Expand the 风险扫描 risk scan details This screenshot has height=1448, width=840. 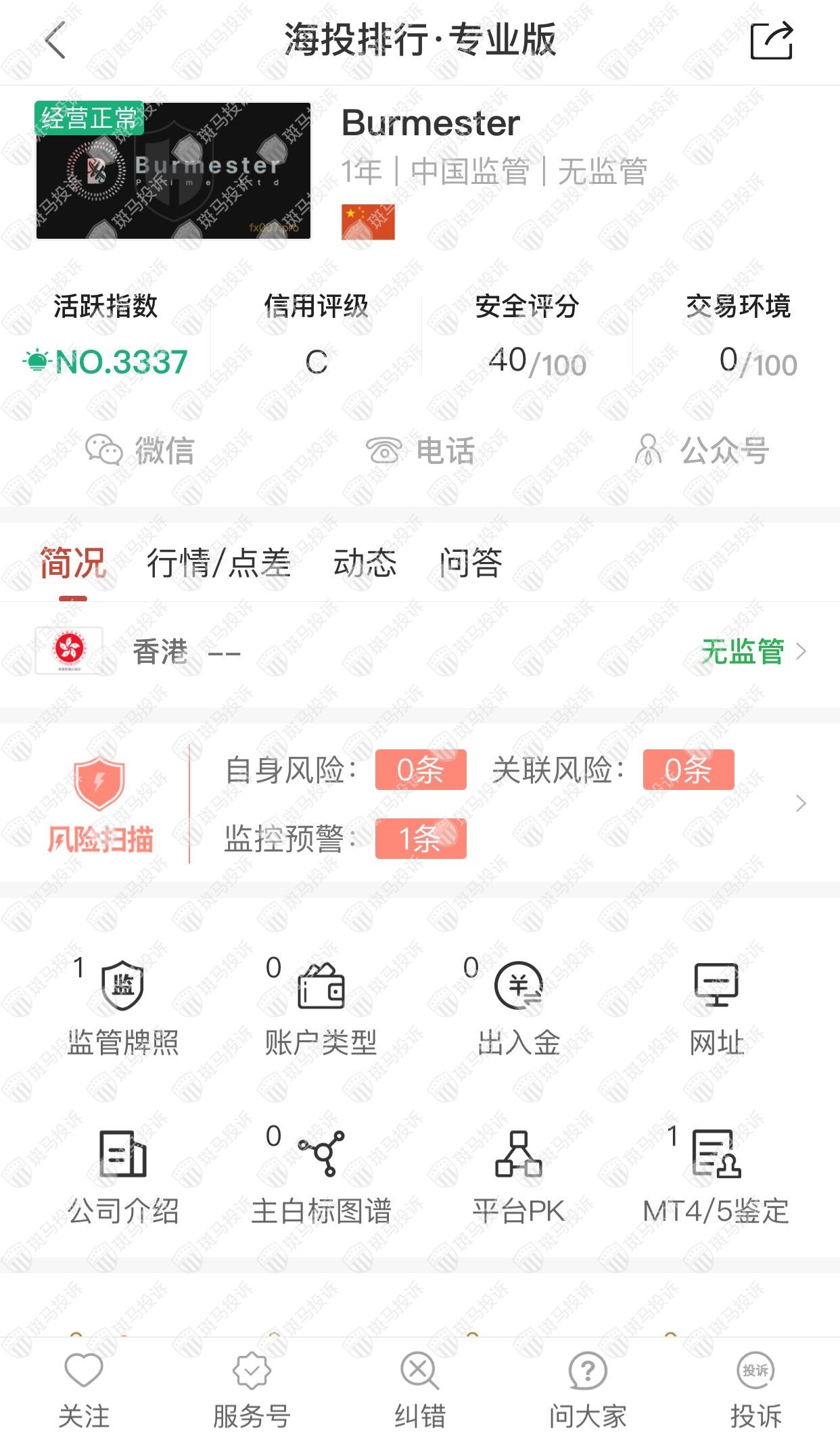tap(801, 803)
